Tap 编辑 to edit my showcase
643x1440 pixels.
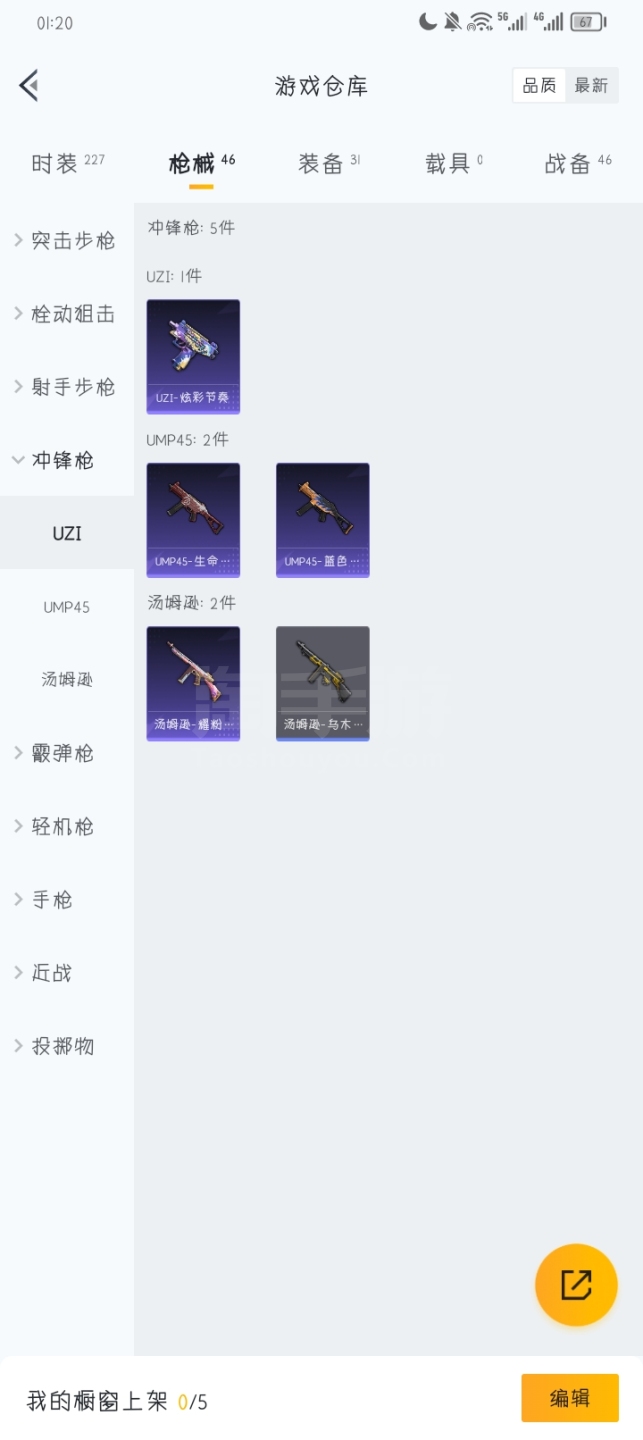[569, 1398]
